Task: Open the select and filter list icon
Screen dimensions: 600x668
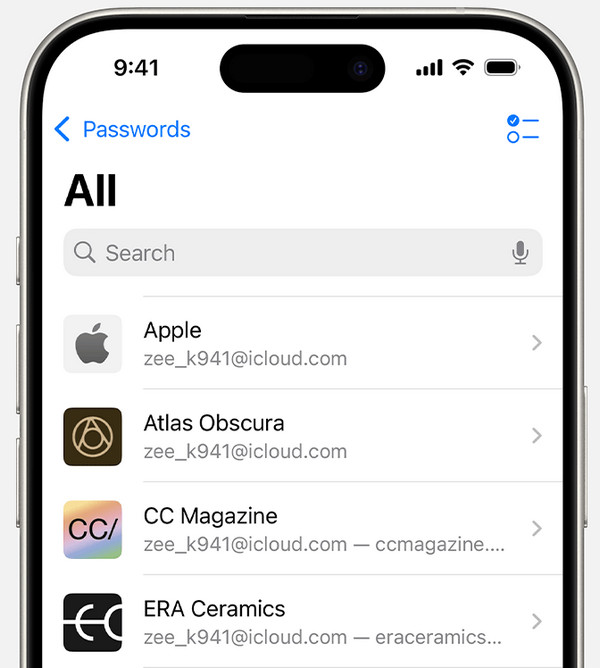Action: click(x=522, y=129)
